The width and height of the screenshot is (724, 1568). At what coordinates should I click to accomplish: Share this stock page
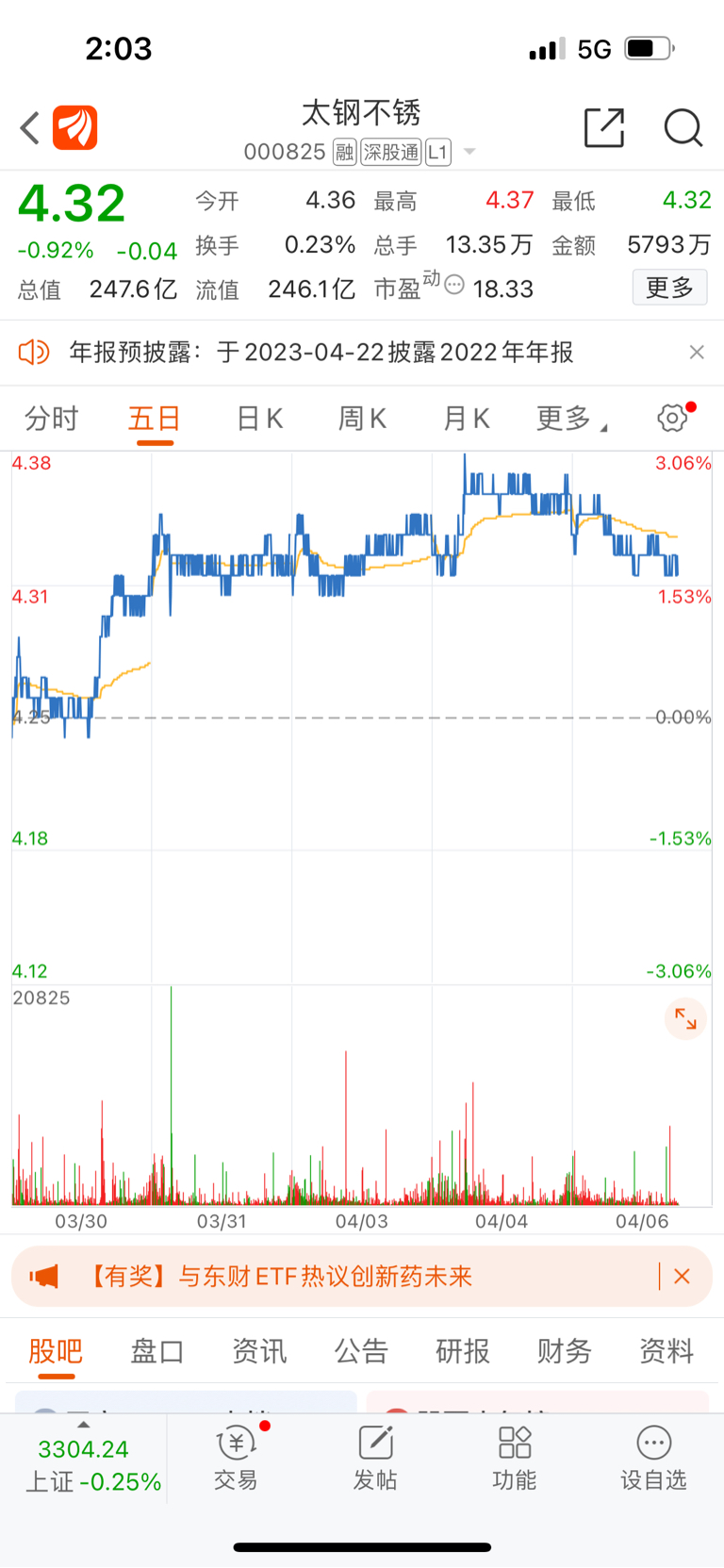pos(604,127)
